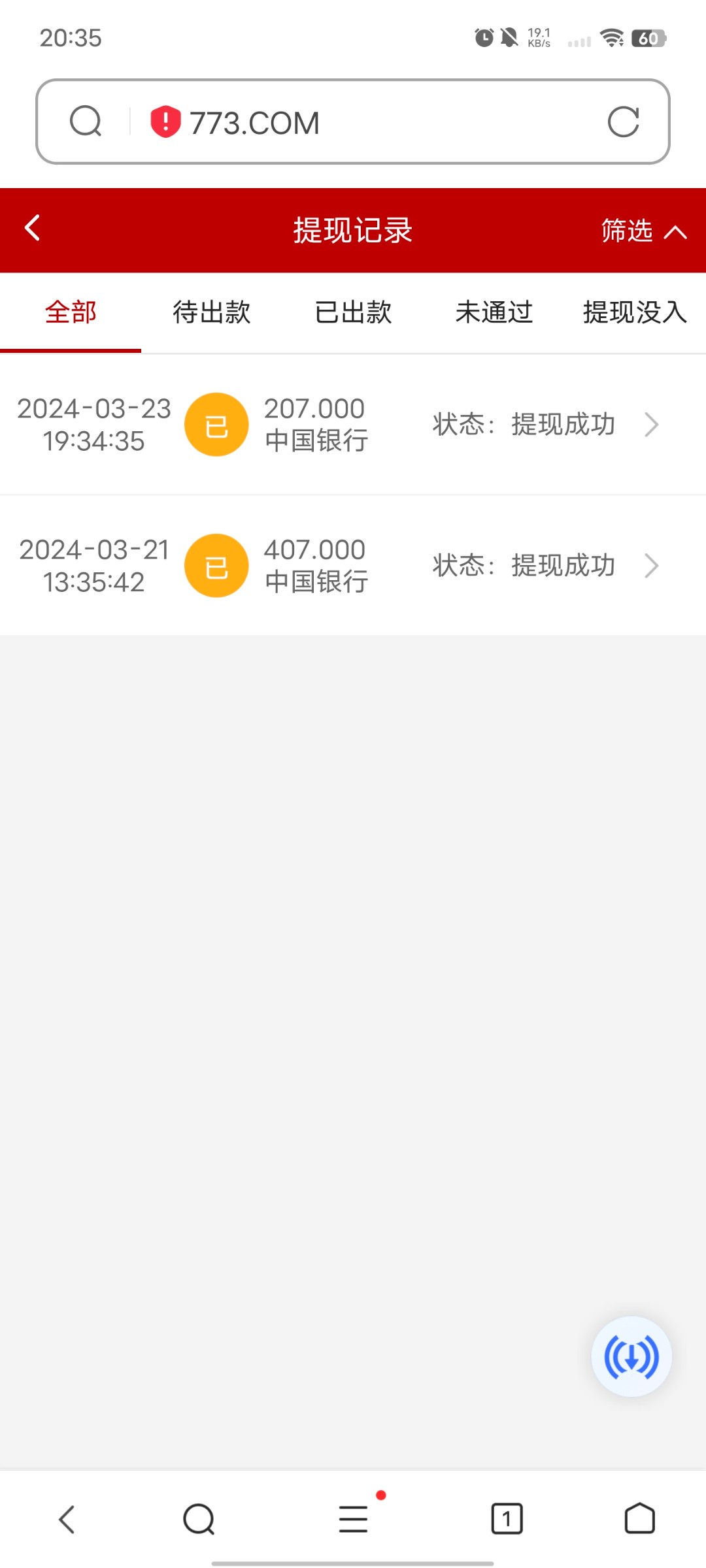Go back from the 提现记录 page
The height and width of the screenshot is (1568, 706).
click(33, 229)
